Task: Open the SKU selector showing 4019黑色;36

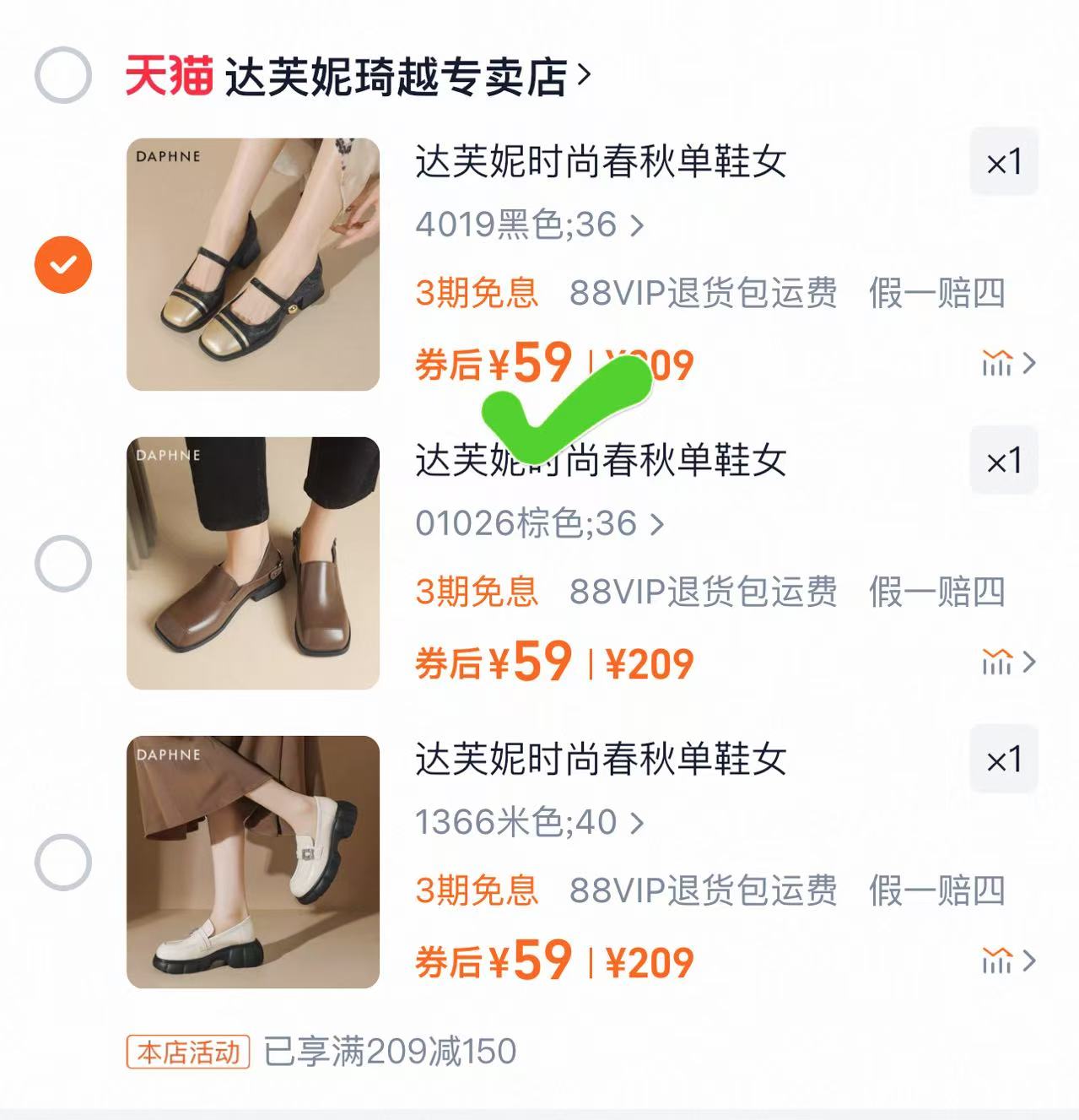Action: coord(526,226)
